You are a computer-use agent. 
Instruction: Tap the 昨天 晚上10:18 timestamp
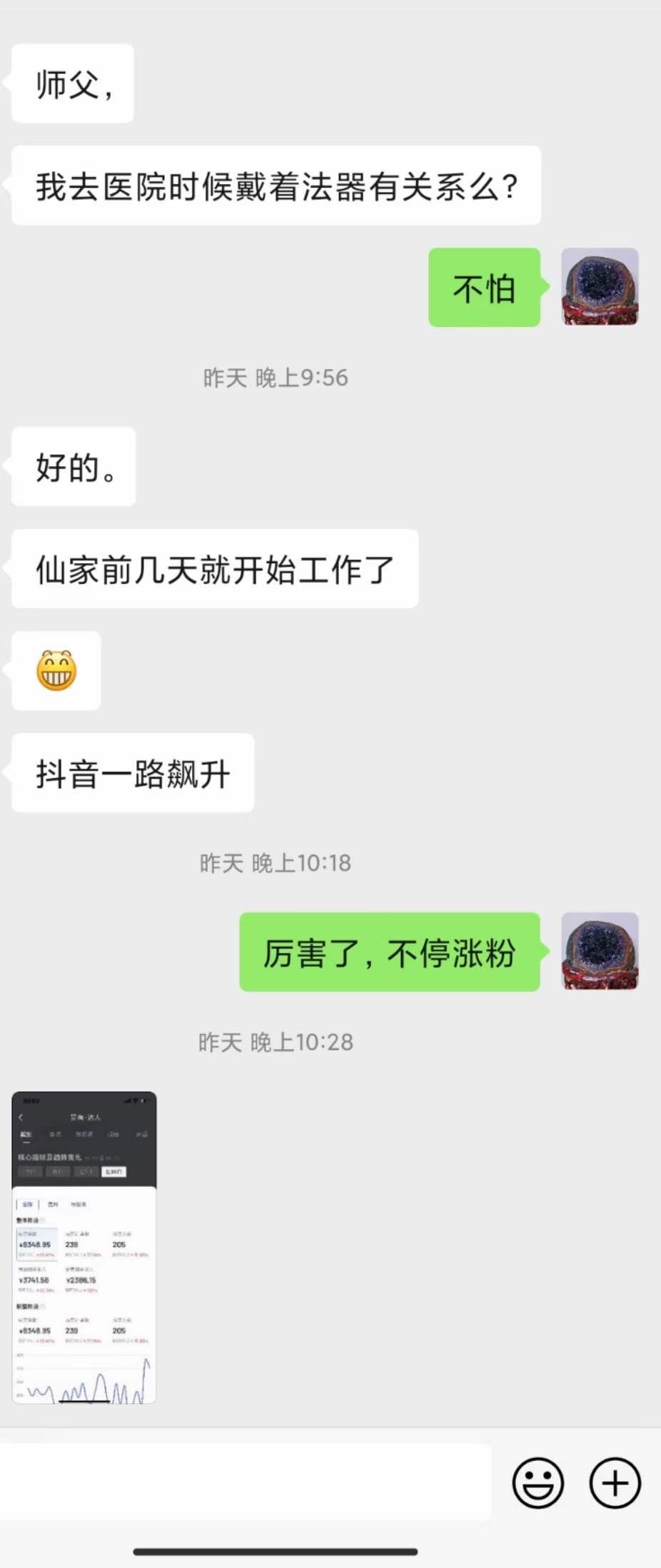pos(275,863)
